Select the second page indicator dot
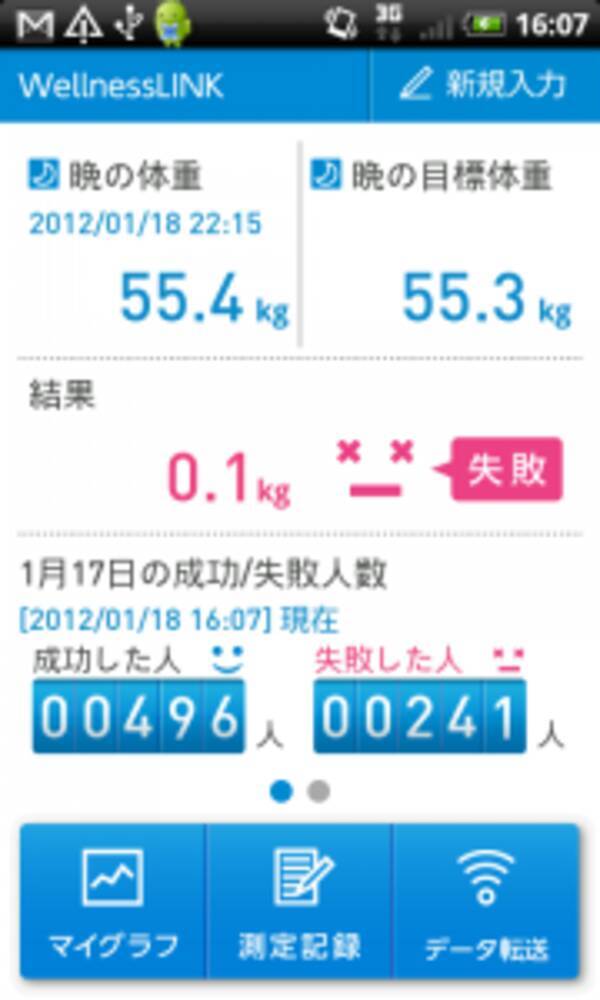Viewport: 600px width, 1000px height. pyautogui.click(x=318, y=792)
